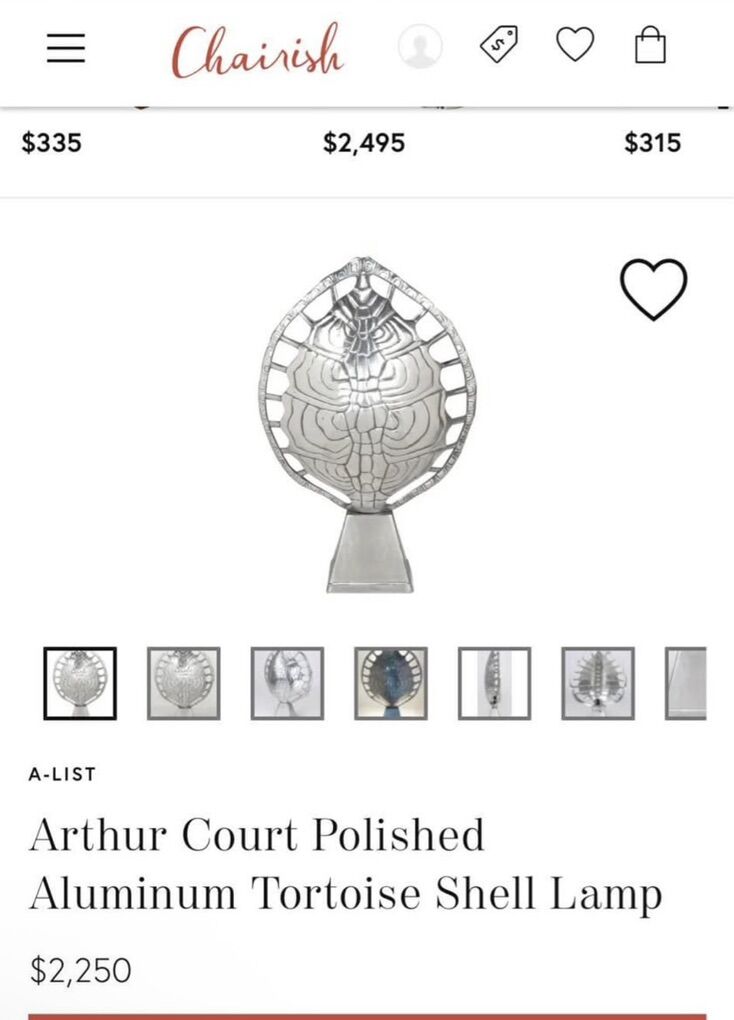Select the partially visible seventh thumbnail
734x1020 pixels.
click(x=687, y=683)
